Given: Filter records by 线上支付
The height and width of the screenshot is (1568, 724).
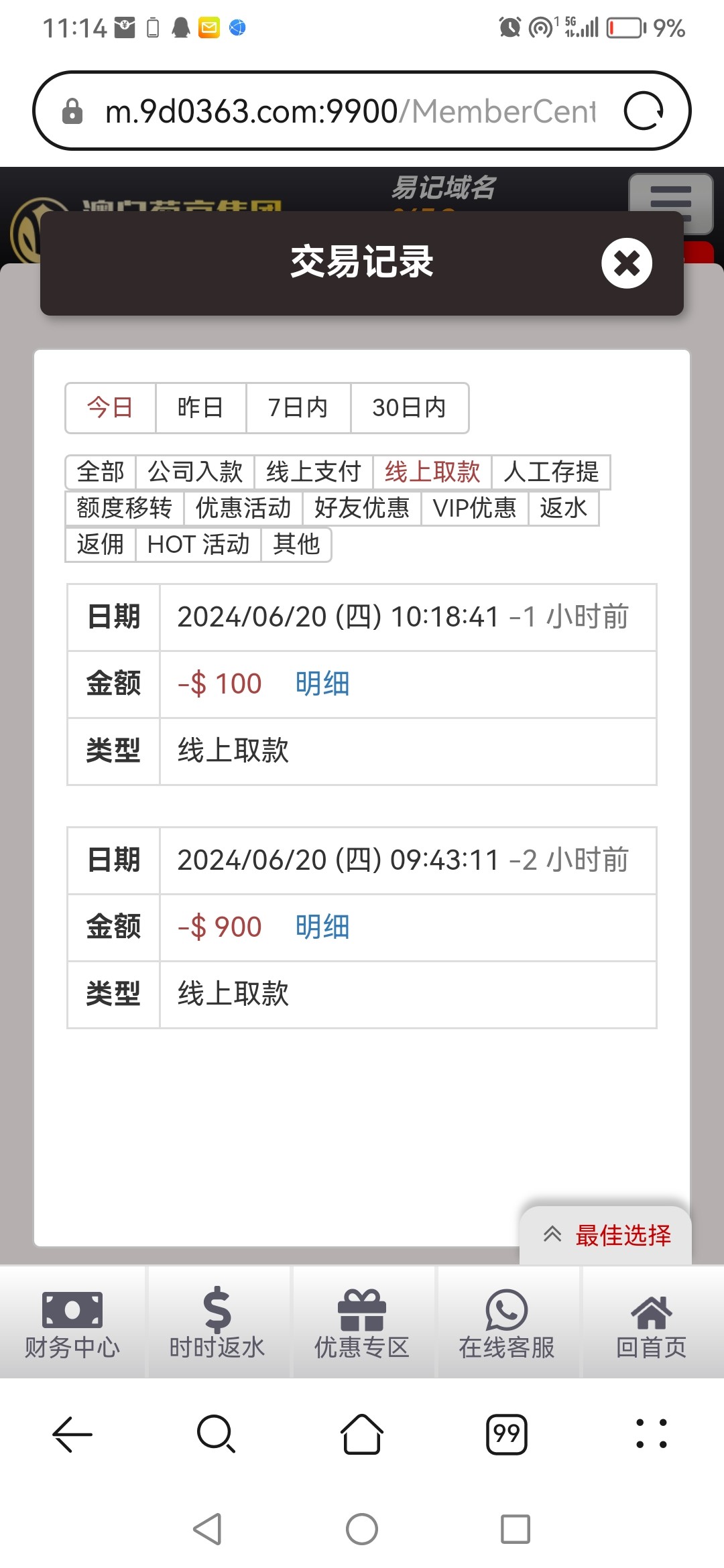Looking at the screenshot, I should 313,472.
